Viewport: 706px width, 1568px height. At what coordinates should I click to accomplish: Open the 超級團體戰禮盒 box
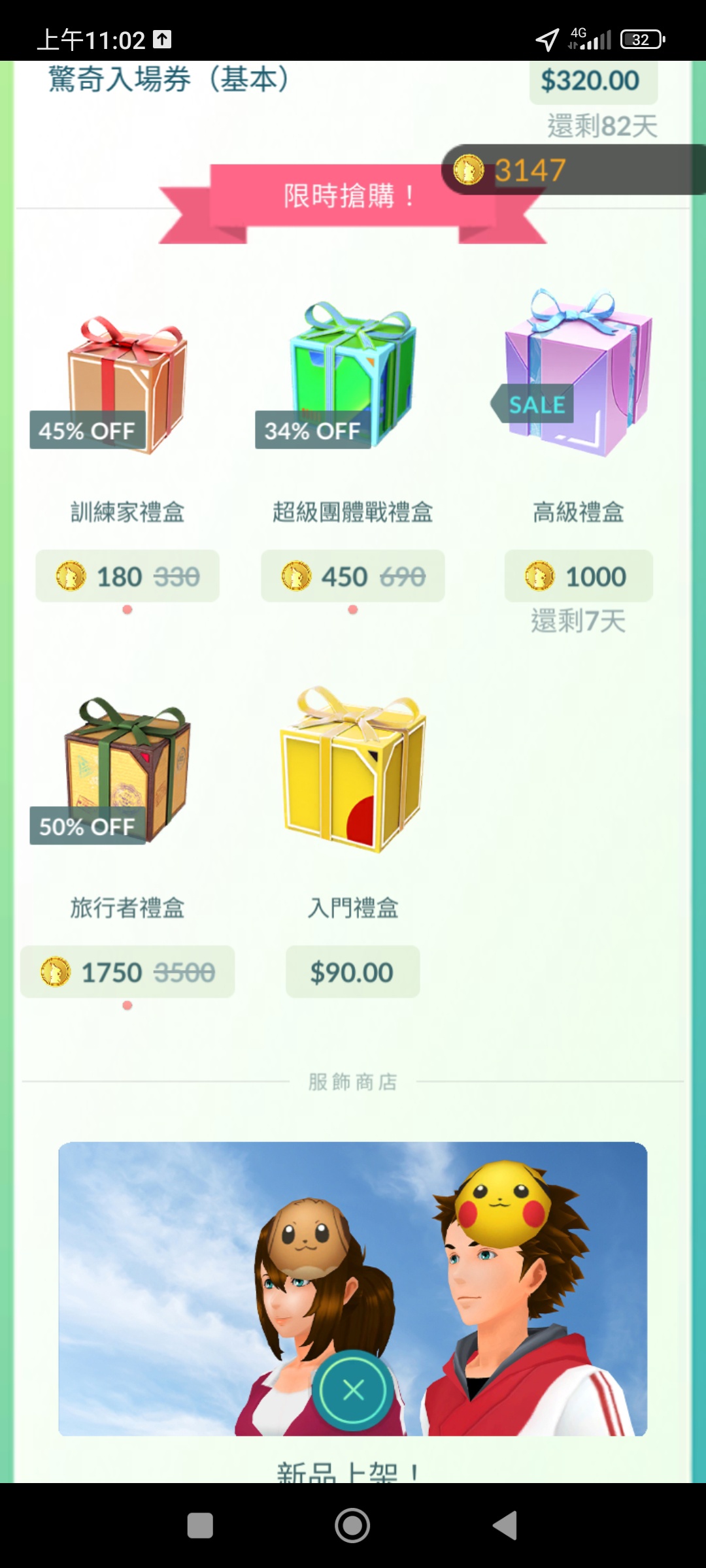[352, 376]
